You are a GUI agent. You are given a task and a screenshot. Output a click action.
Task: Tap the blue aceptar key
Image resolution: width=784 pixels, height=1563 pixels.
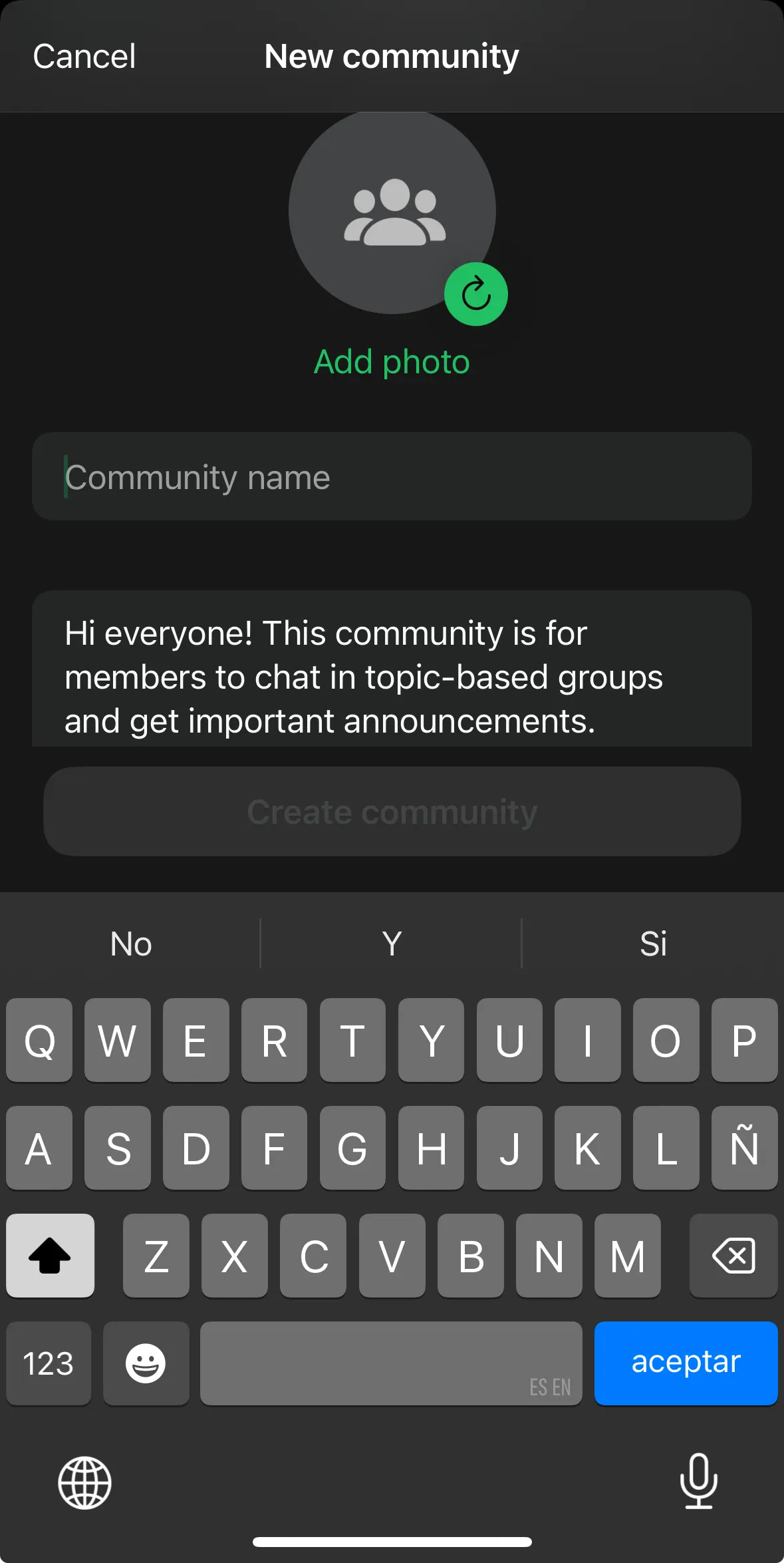pyautogui.click(x=686, y=1363)
